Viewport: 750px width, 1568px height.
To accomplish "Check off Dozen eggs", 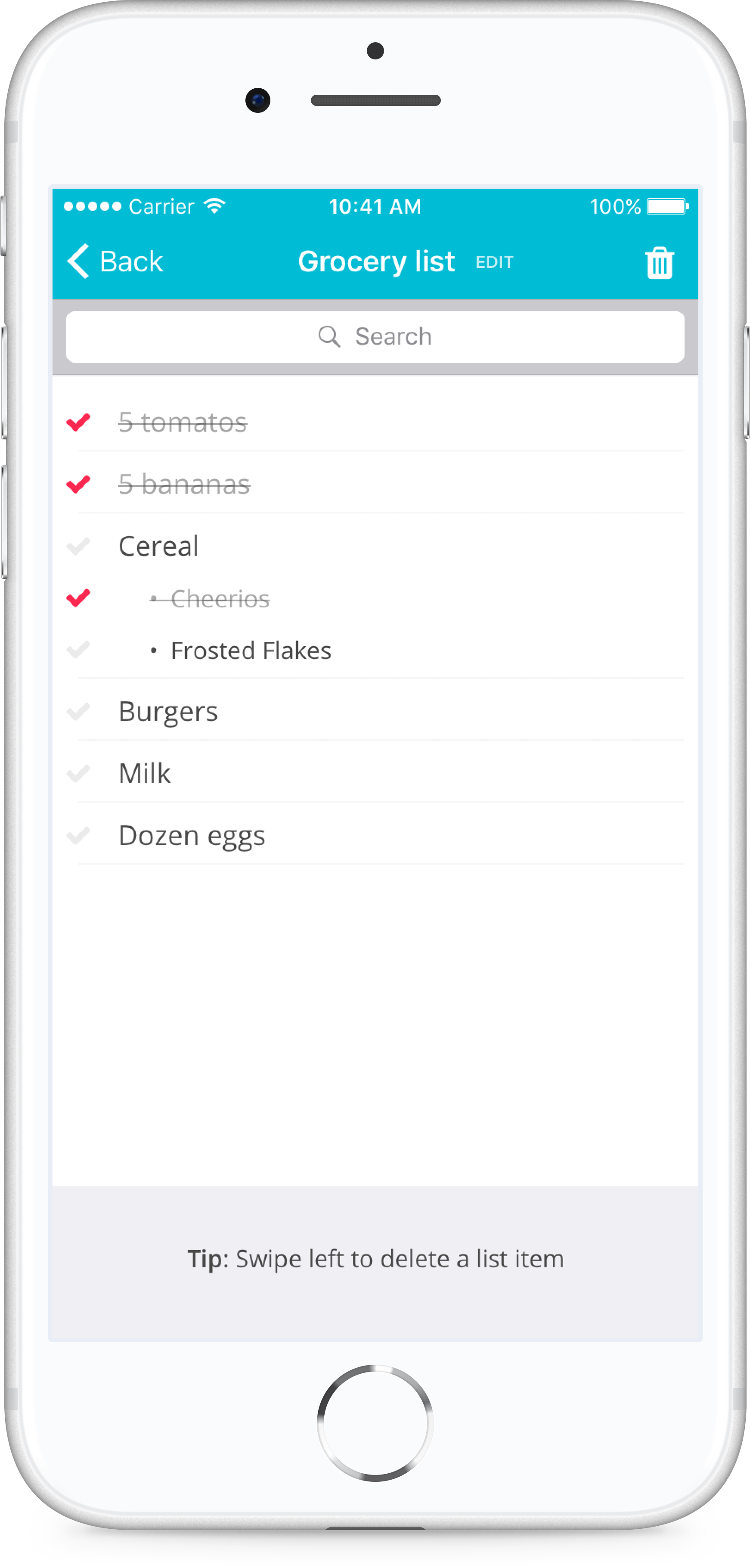I will pyautogui.click(x=78, y=836).
